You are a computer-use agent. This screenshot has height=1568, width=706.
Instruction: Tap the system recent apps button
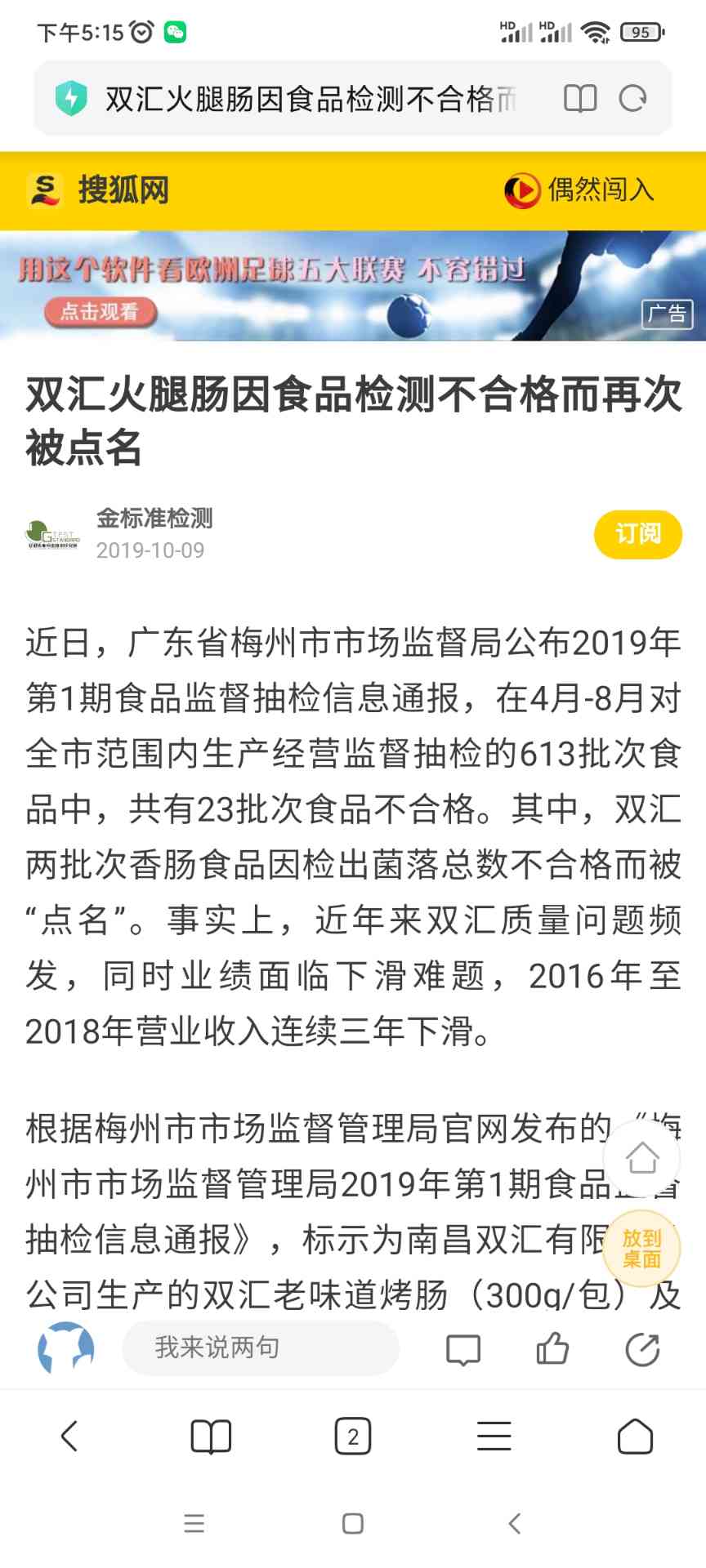194,1523
